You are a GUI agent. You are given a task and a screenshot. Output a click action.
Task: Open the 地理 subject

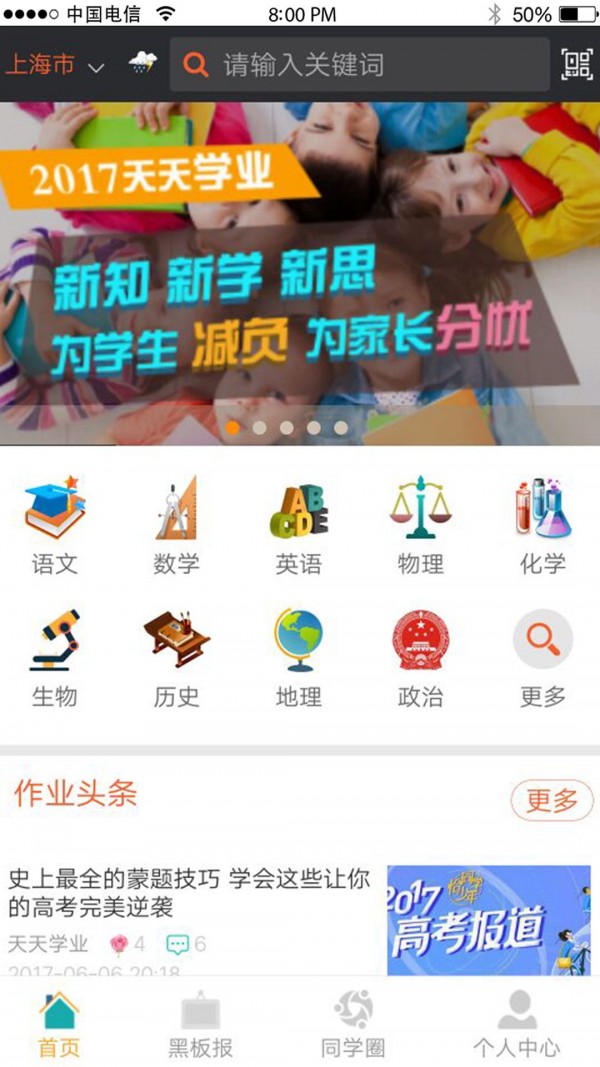[x=299, y=657]
